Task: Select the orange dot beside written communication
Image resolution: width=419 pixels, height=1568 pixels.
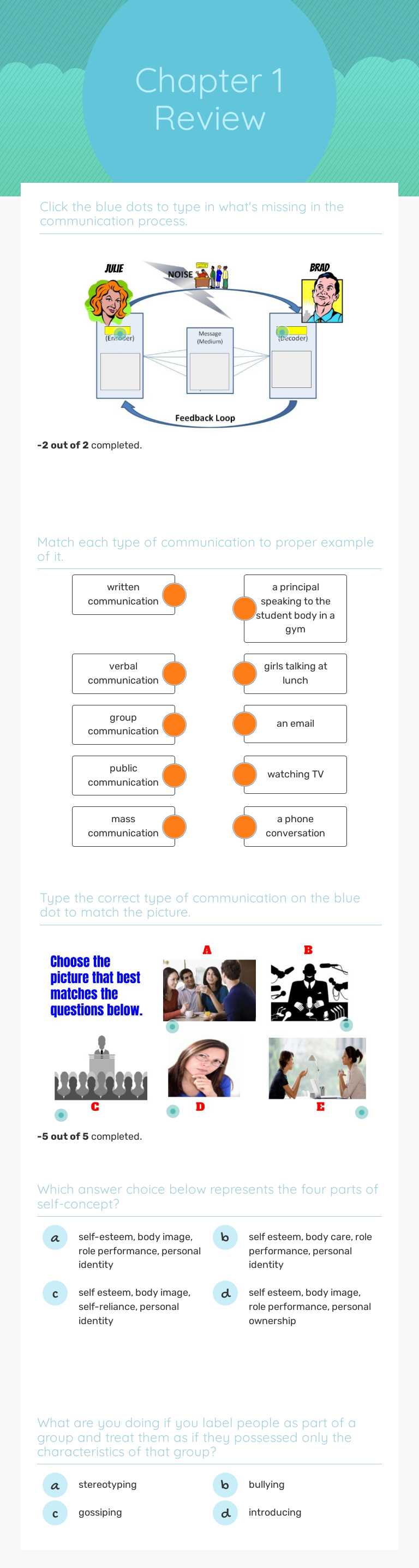Action: (x=174, y=595)
